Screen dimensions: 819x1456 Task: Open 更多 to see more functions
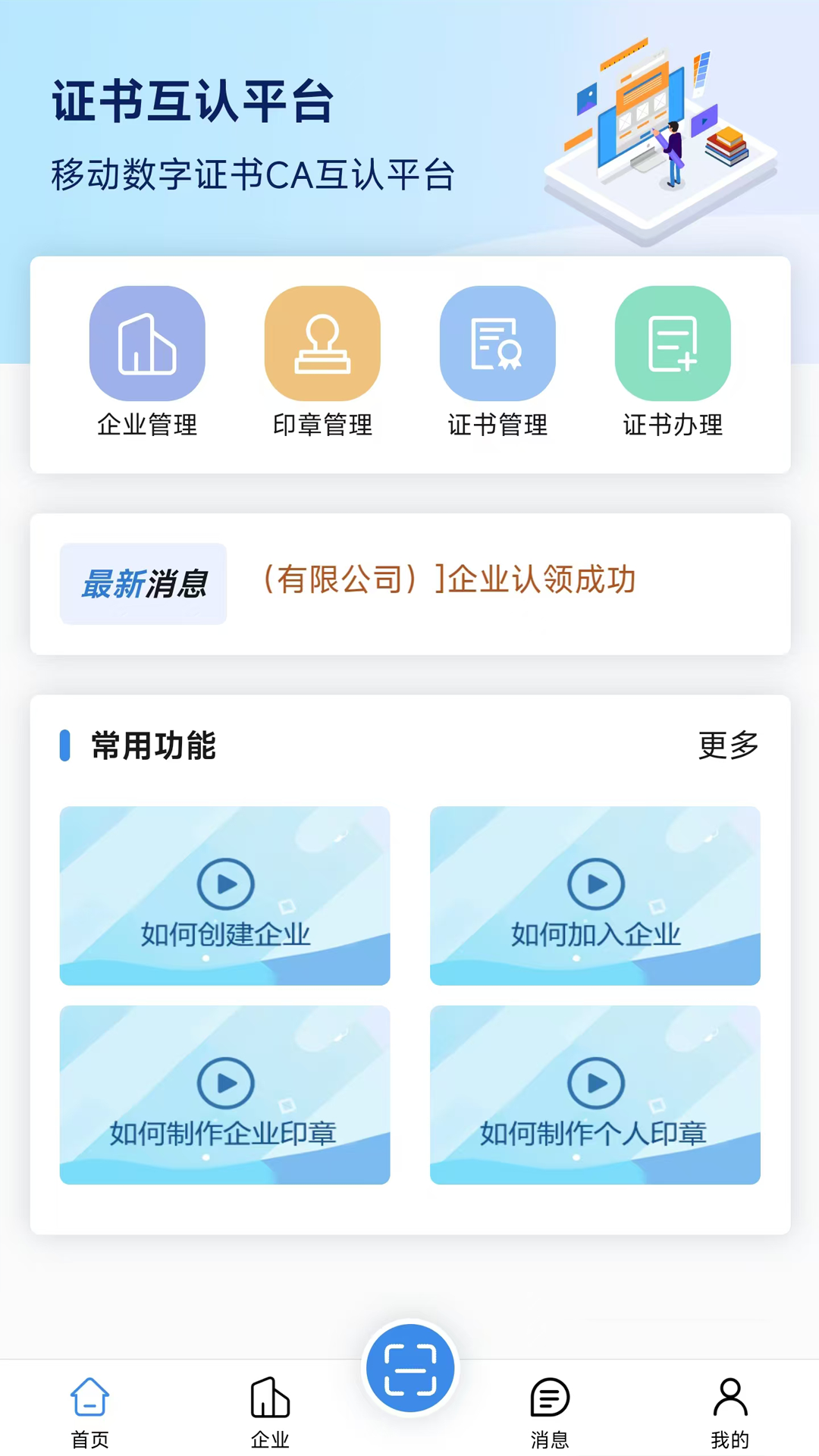tap(728, 745)
